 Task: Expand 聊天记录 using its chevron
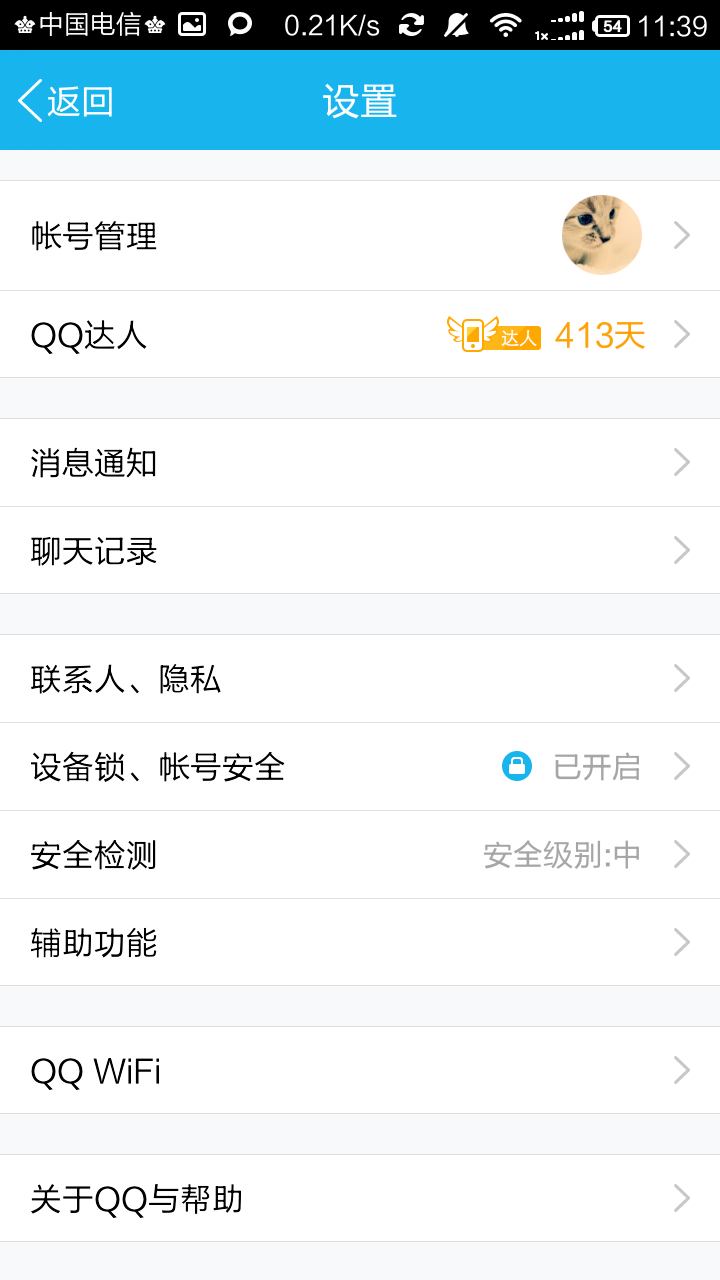pos(681,551)
